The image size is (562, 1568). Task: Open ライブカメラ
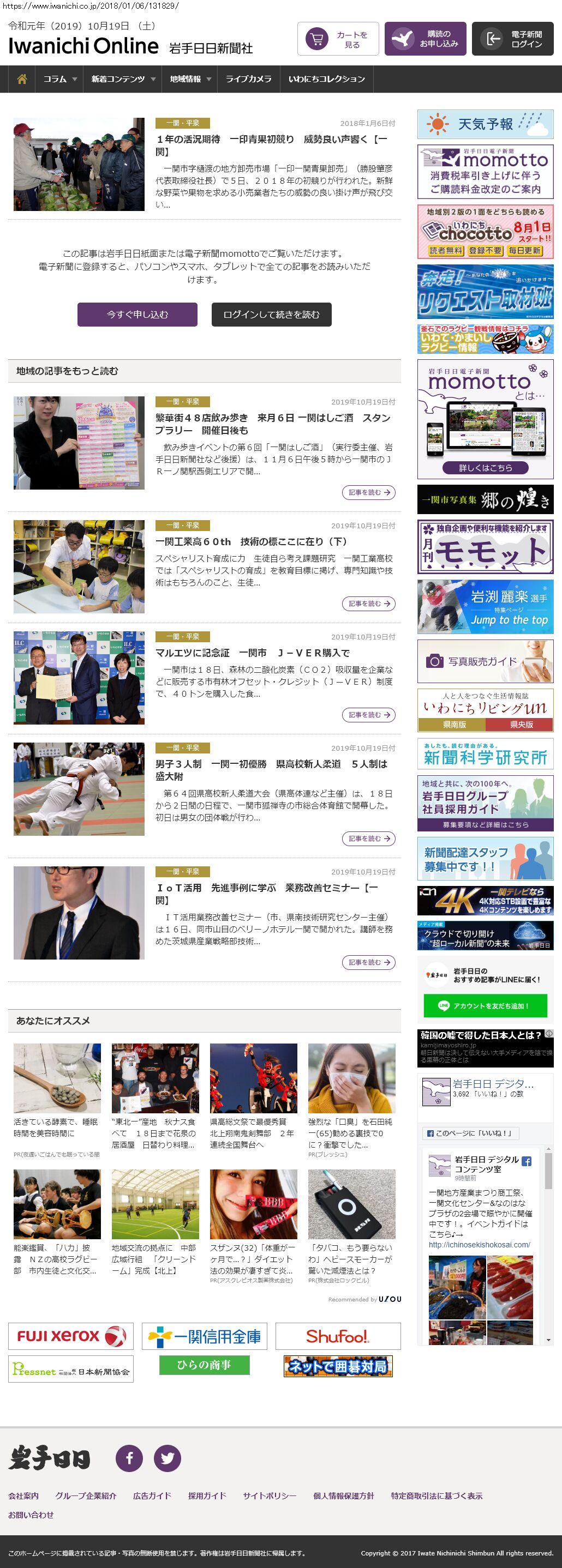248,79
